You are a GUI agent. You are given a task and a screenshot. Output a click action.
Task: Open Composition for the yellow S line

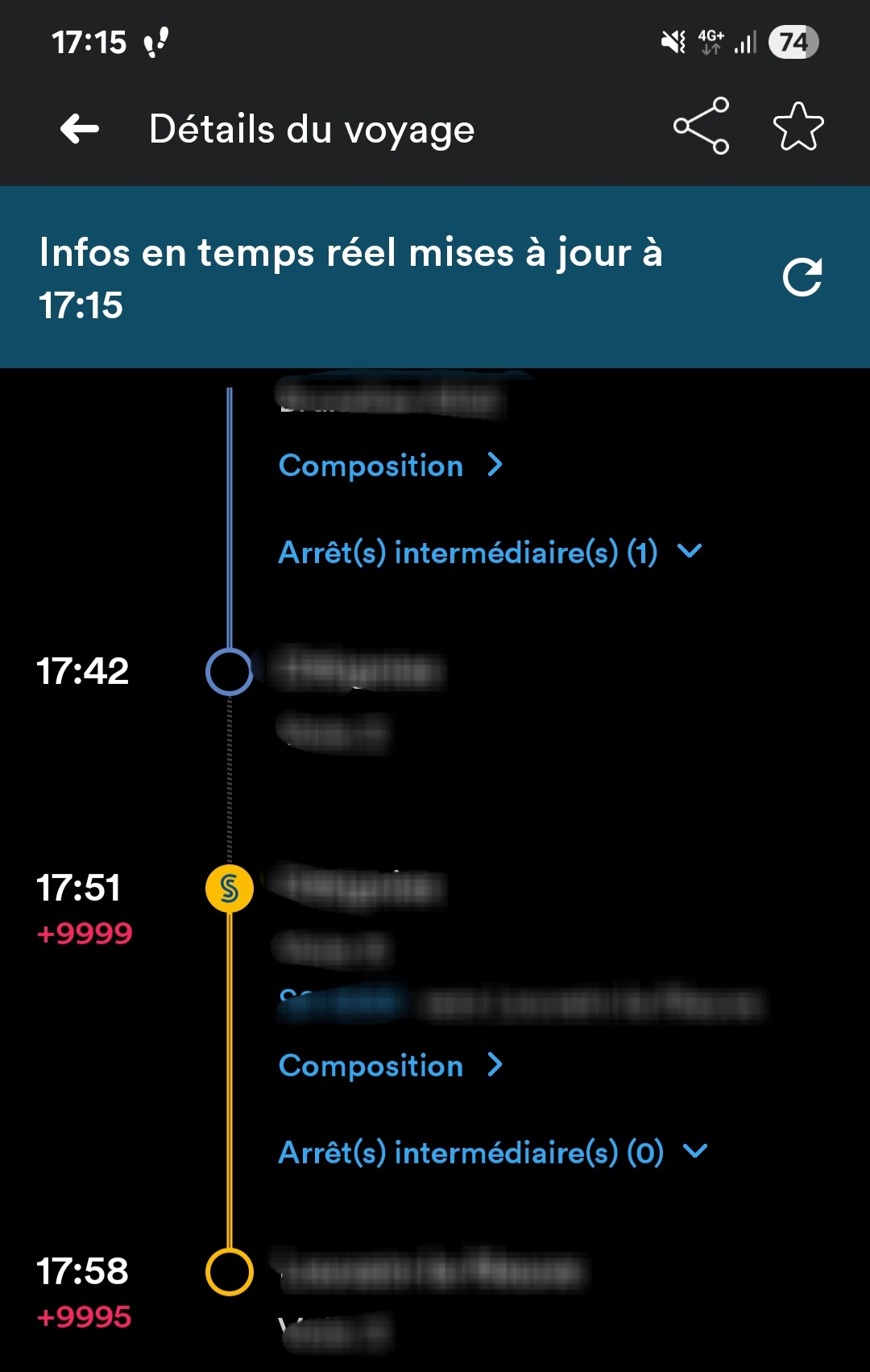point(391,1066)
